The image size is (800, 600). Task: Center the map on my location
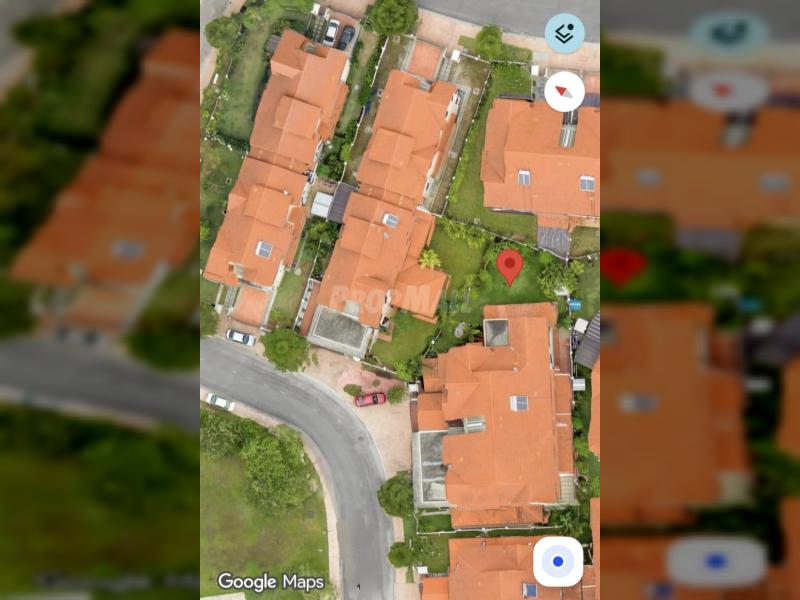(x=558, y=561)
